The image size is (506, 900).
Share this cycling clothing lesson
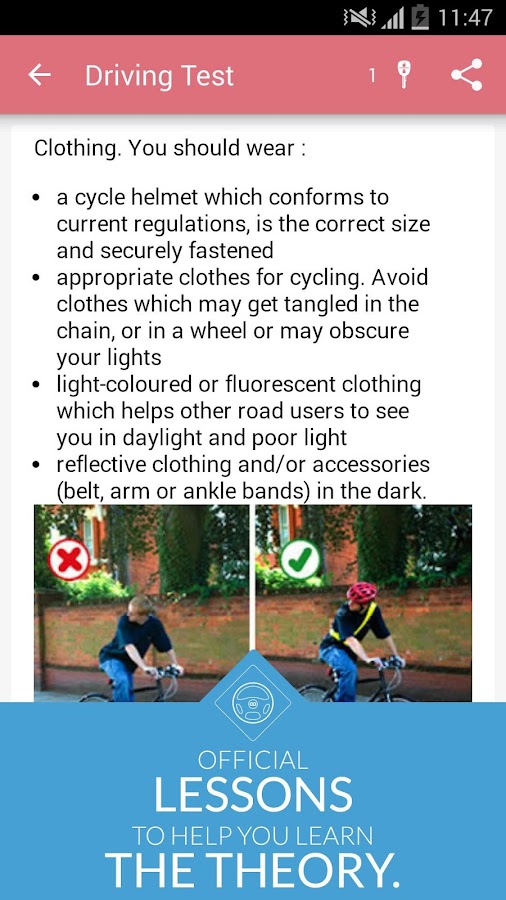(x=466, y=75)
